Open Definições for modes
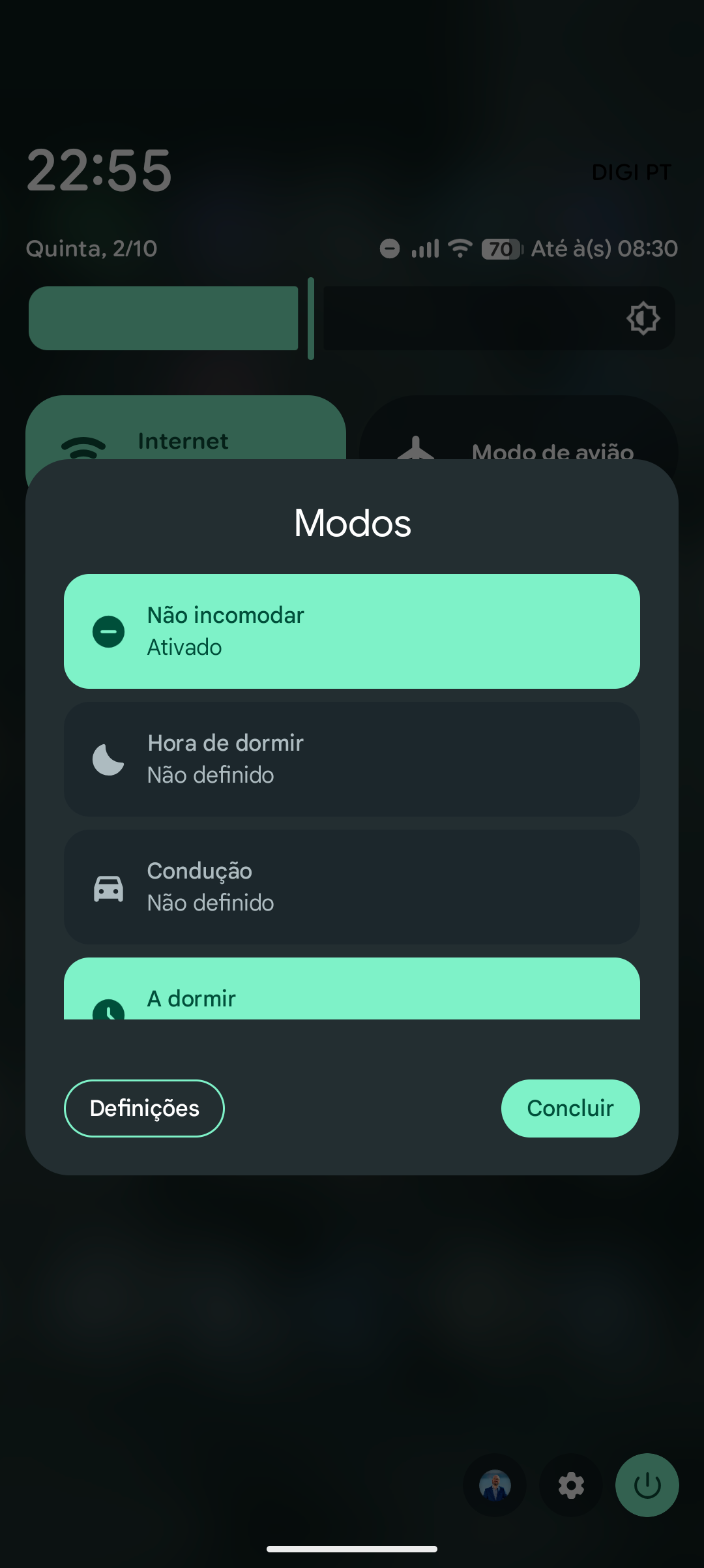The width and height of the screenshot is (704, 1568). tap(144, 1108)
